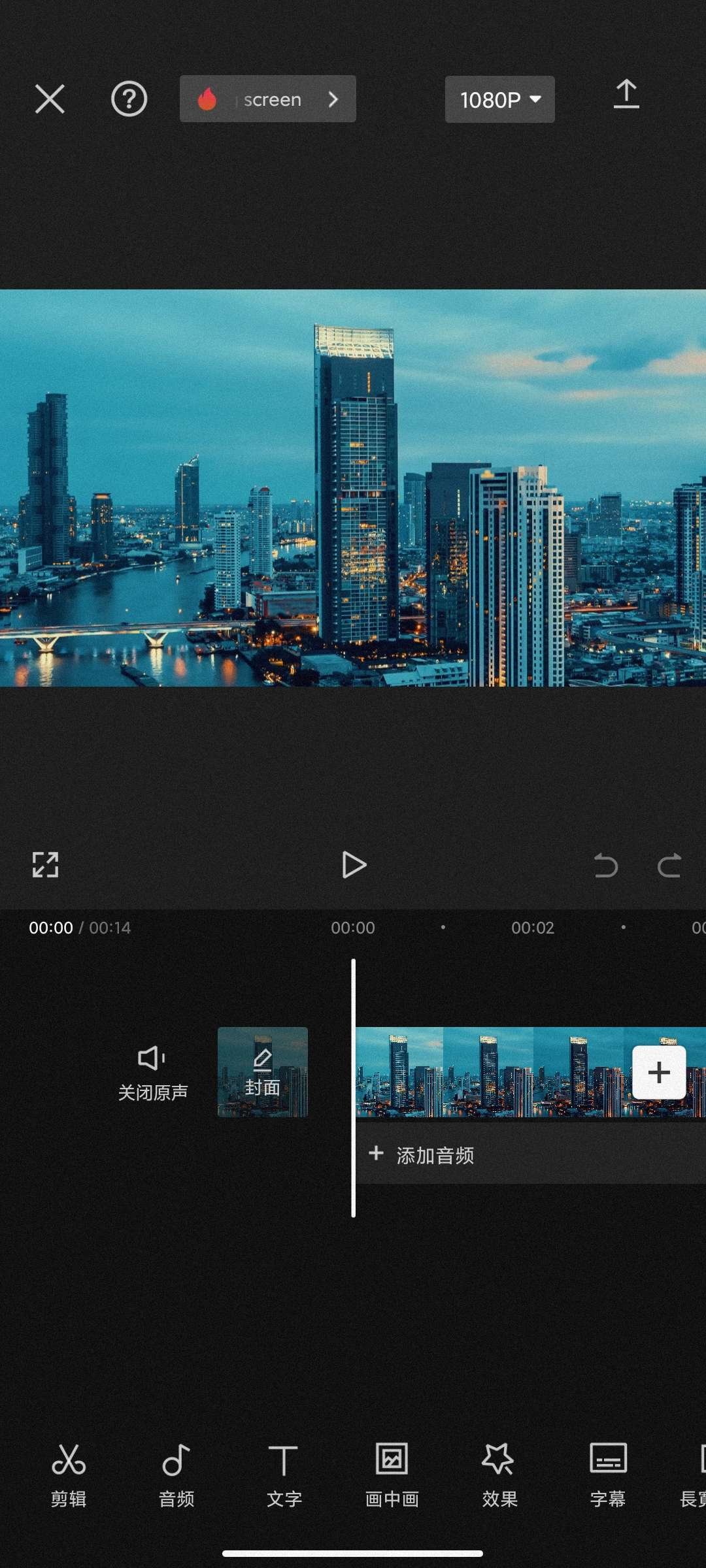Undo the last edit
706x1568 pixels.
pyautogui.click(x=605, y=866)
